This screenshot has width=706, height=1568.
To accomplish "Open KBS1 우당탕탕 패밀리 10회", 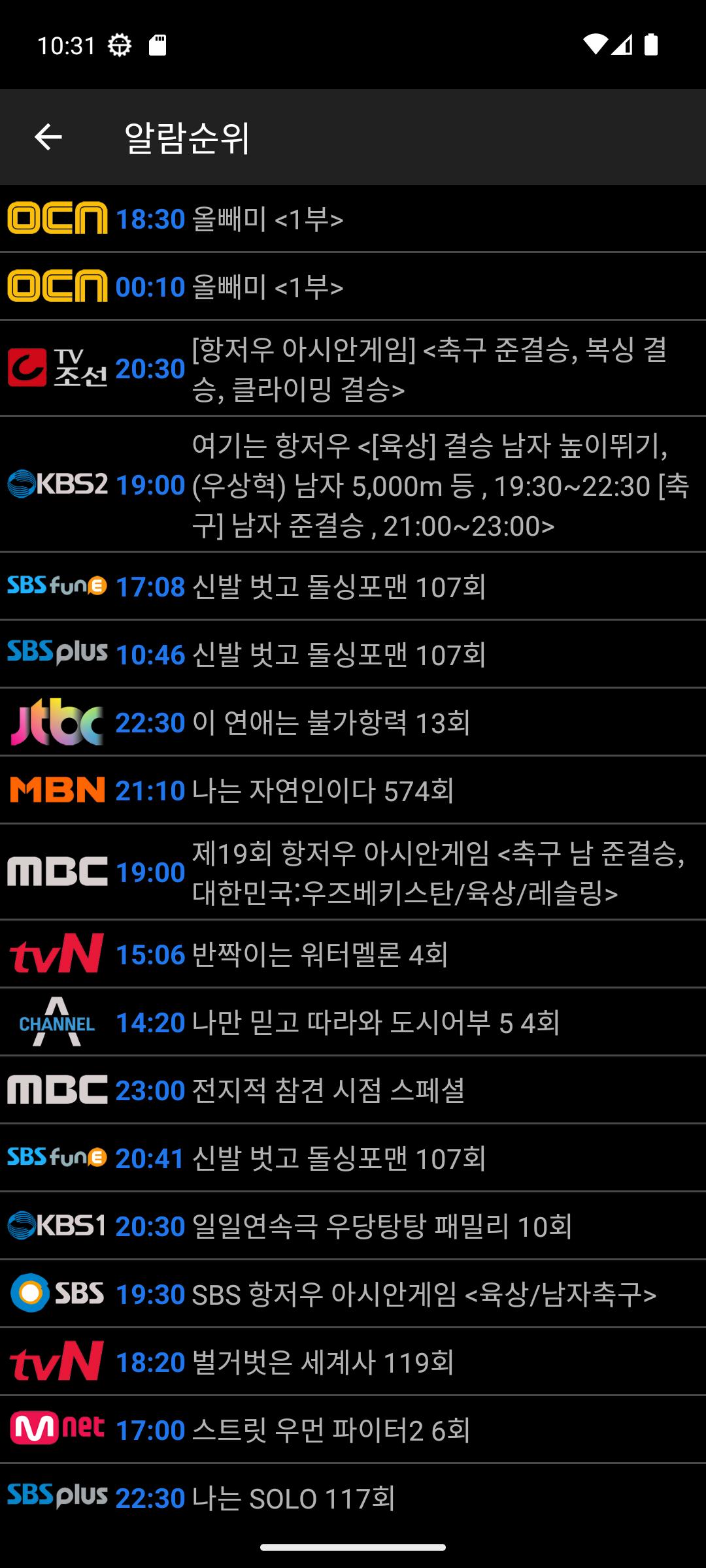I will pyautogui.click(x=353, y=1226).
